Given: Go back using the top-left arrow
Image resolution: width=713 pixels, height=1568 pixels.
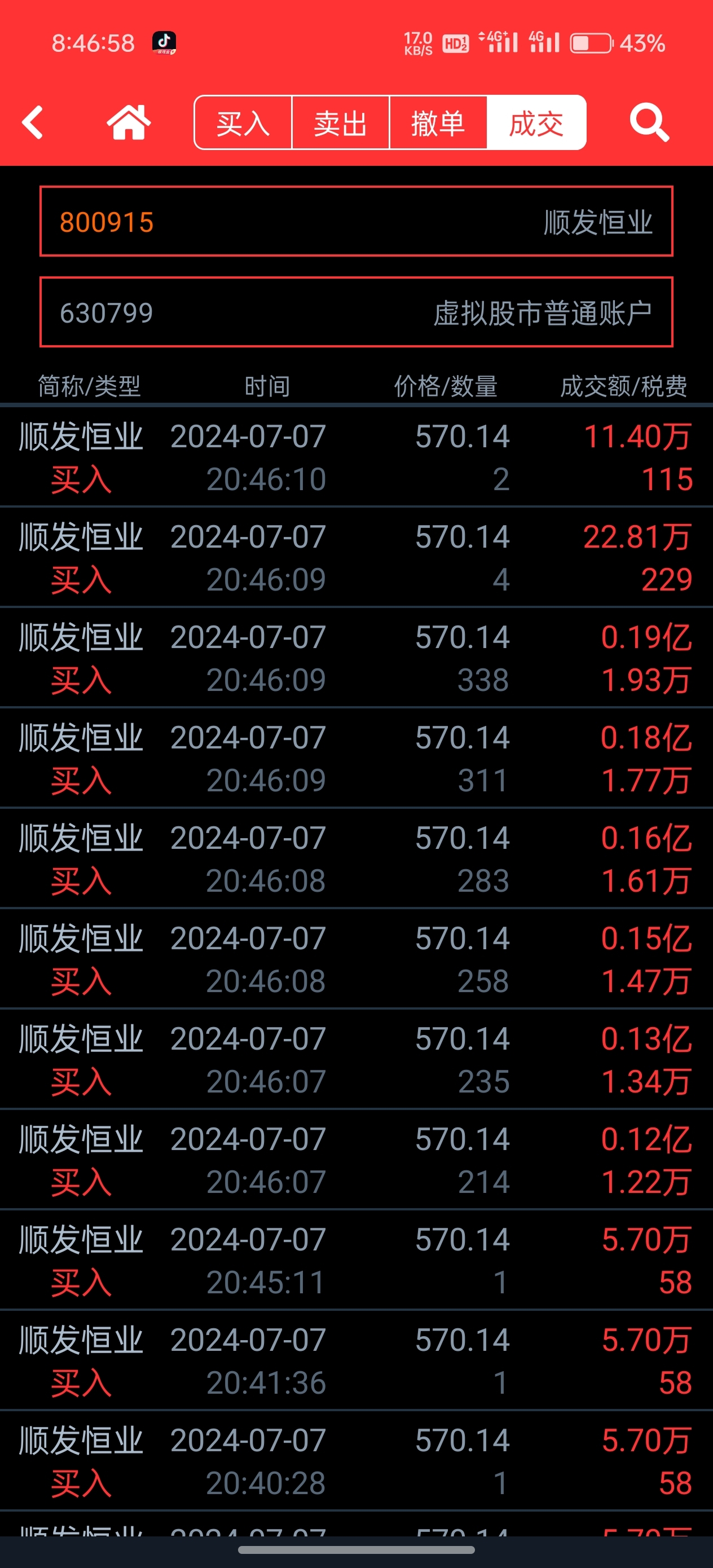Looking at the screenshot, I should pyautogui.click(x=33, y=122).
